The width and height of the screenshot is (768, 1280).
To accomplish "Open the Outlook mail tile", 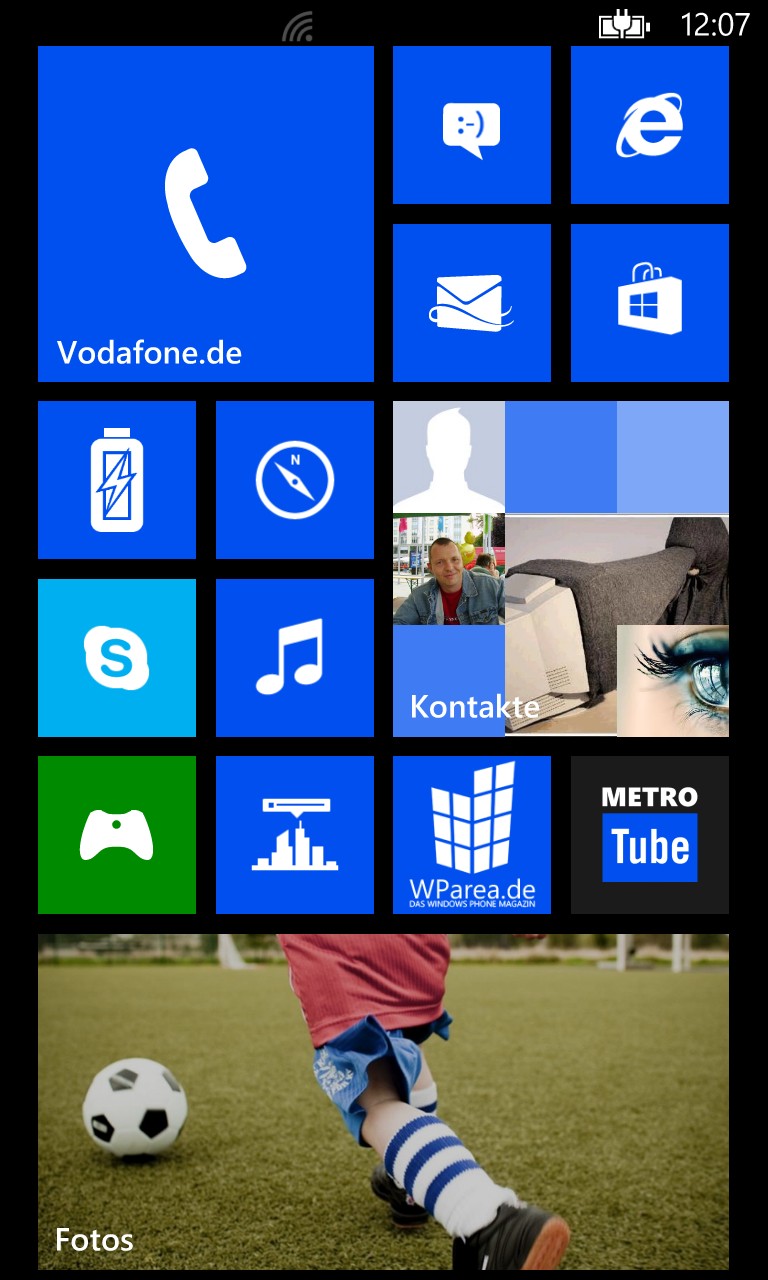I will click(472, 303).
